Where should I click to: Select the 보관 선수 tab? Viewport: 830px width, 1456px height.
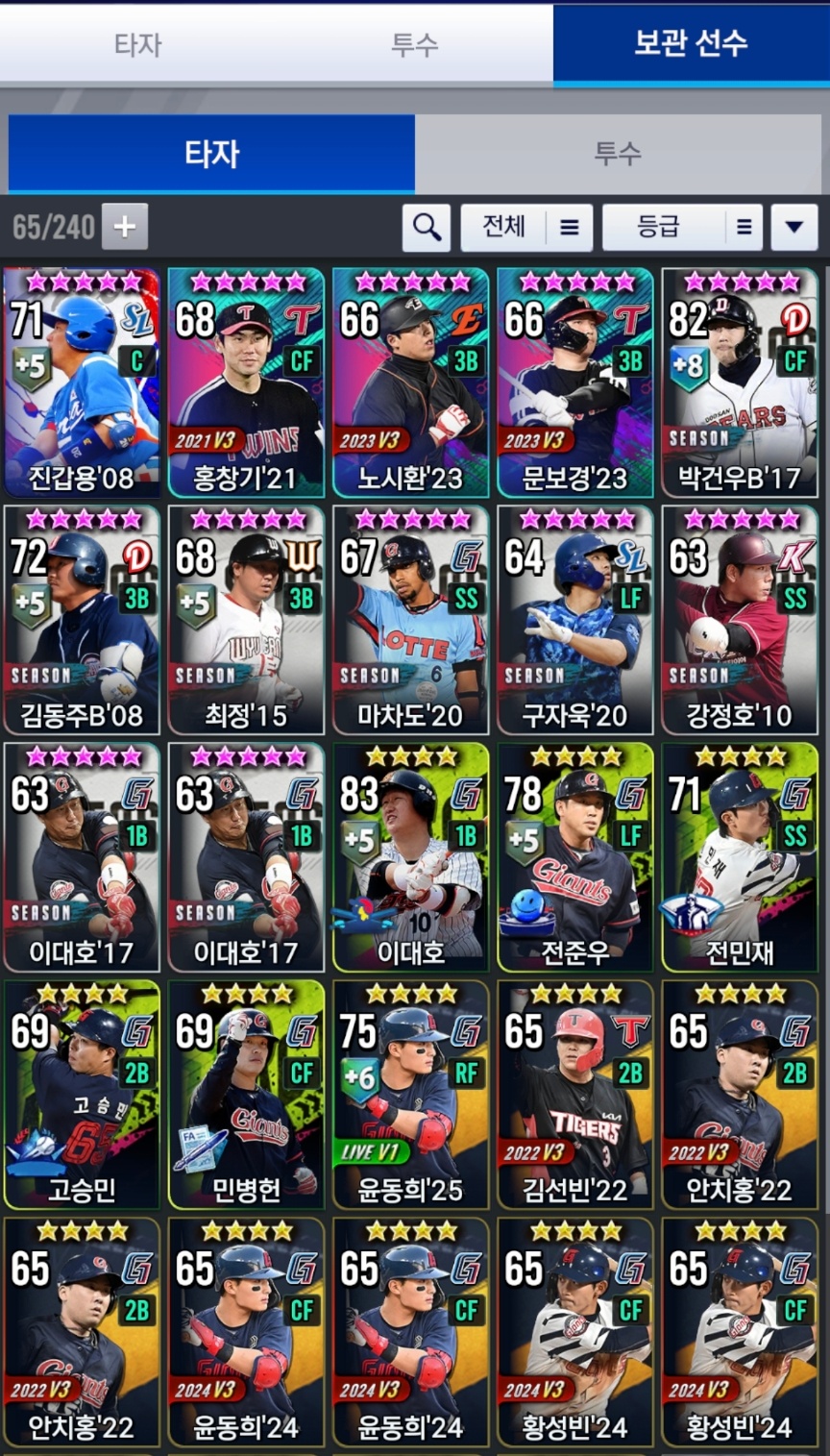coord(690,43)
